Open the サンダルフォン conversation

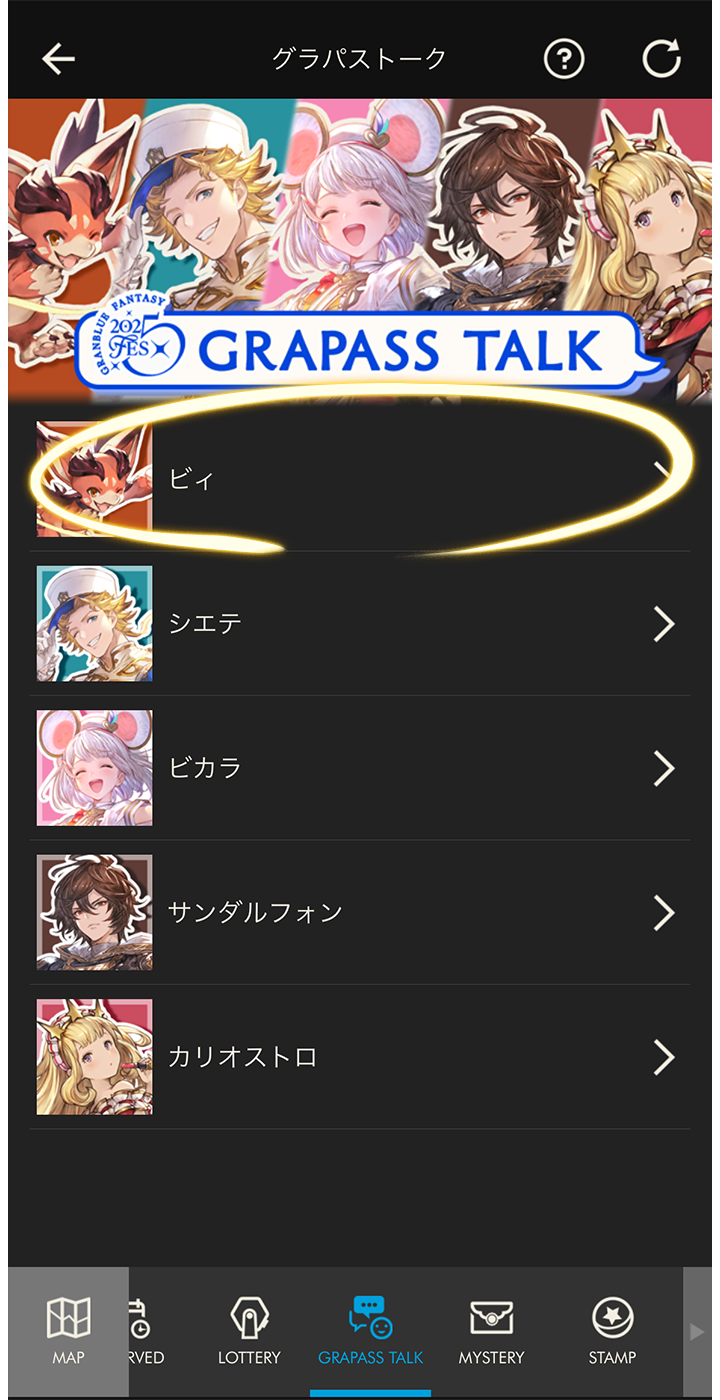(x=360, y=912)
